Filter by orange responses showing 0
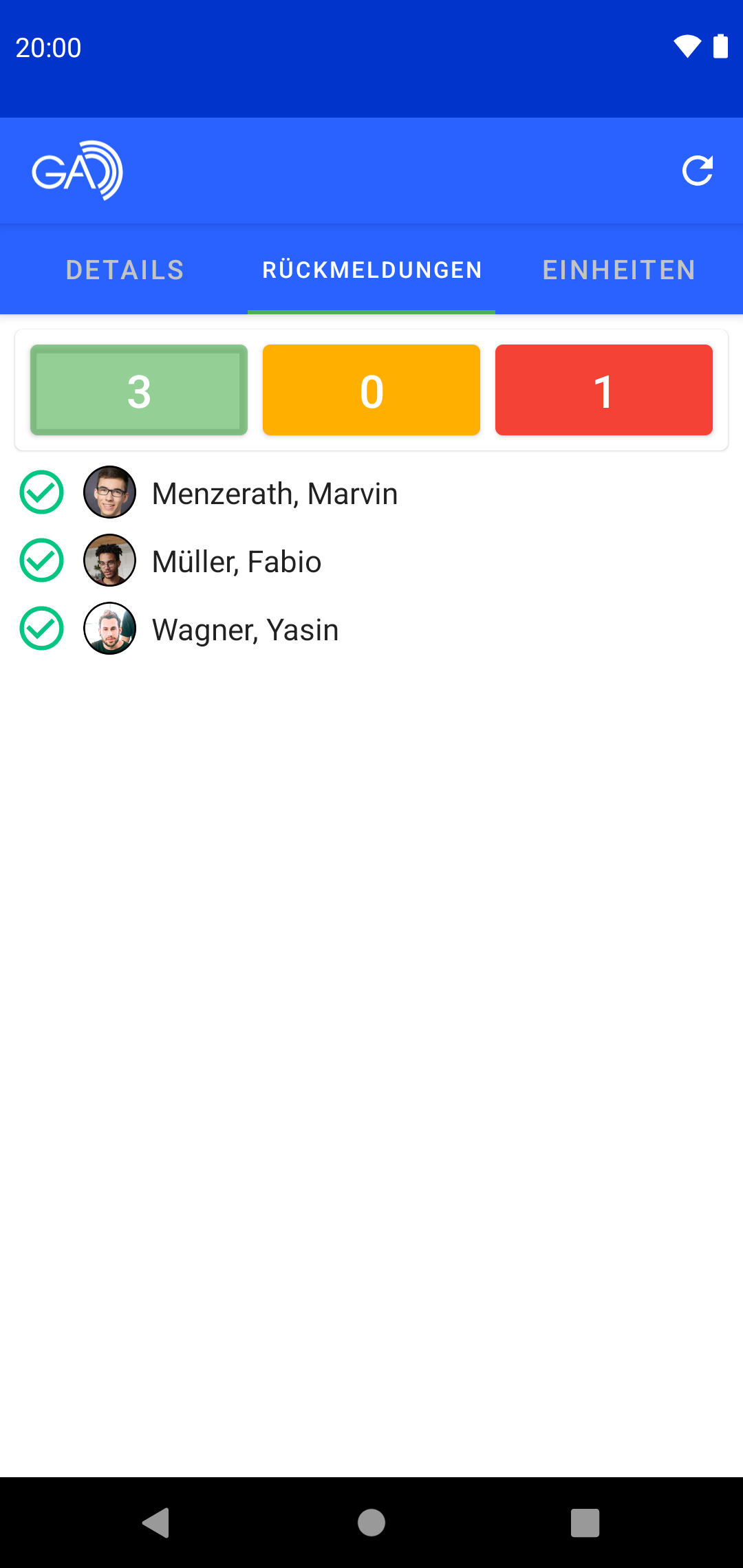 coord(371,390)
